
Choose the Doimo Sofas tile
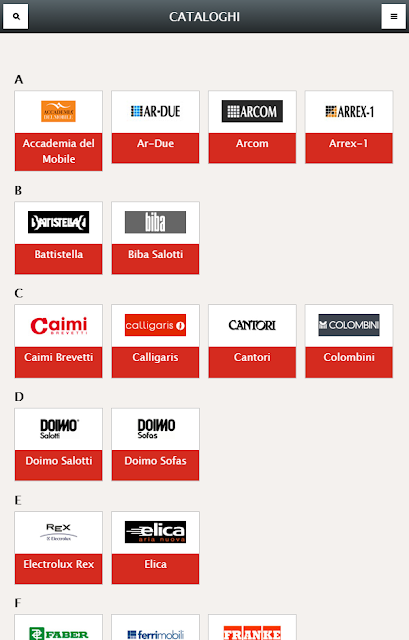coord(156,444)
